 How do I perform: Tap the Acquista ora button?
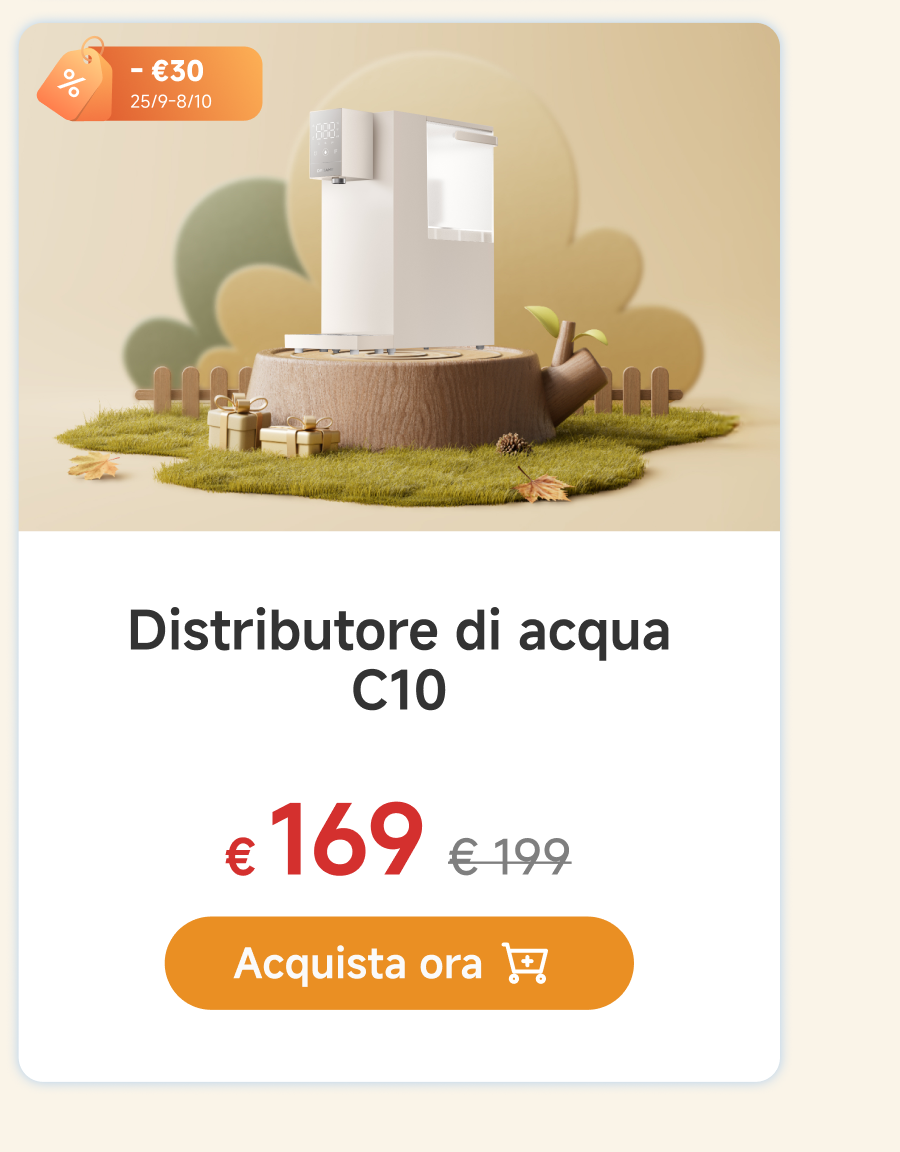click(x=399, y=963)
